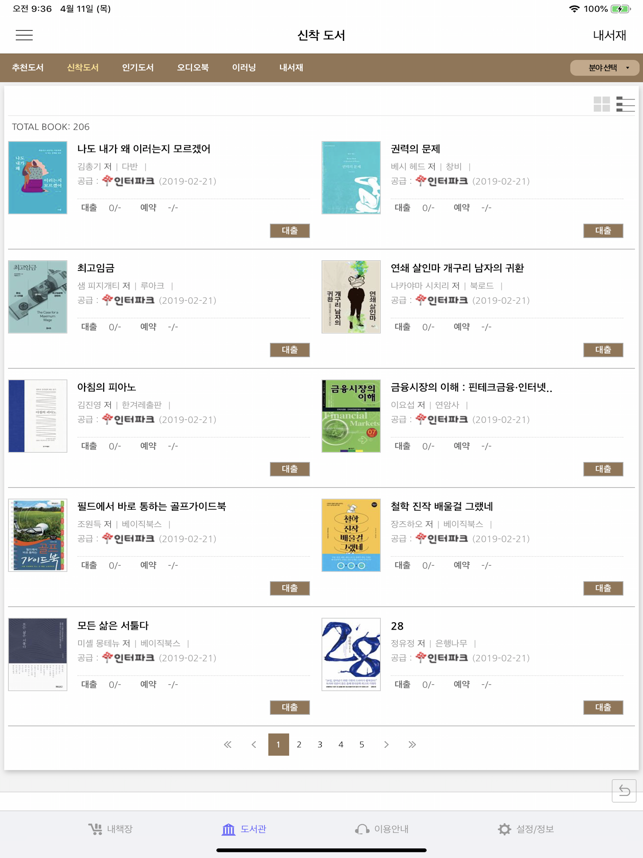This screenshot has height=858, width=643.
Task: Switch to the 인기도서 tab
Action: (x=138, y=68)
